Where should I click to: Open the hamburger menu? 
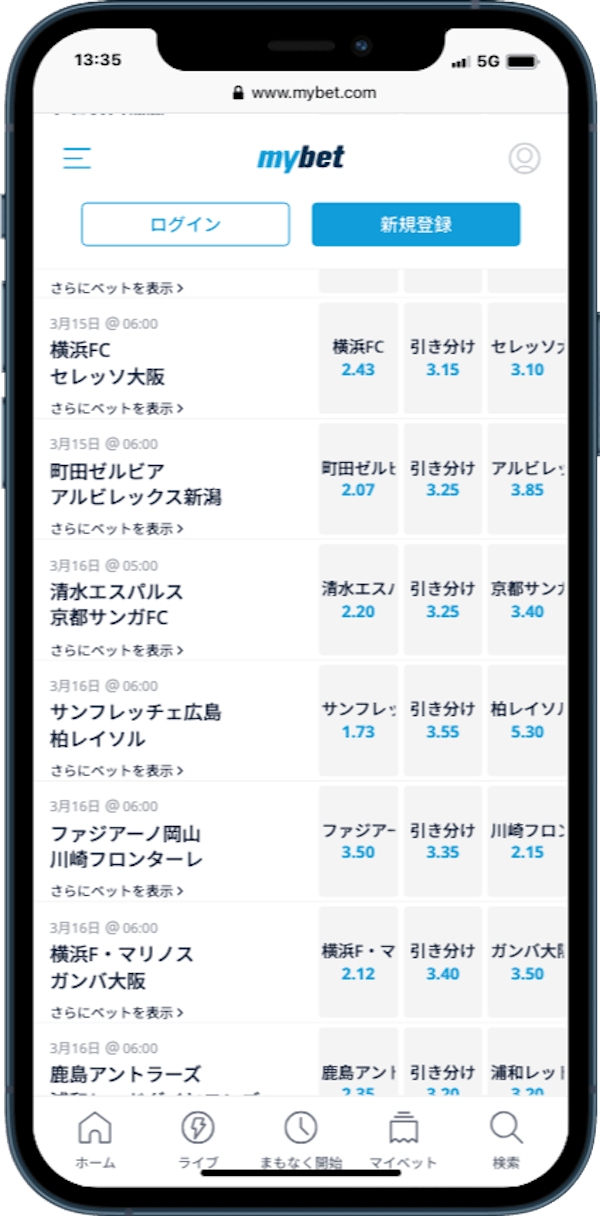point(77,158)
